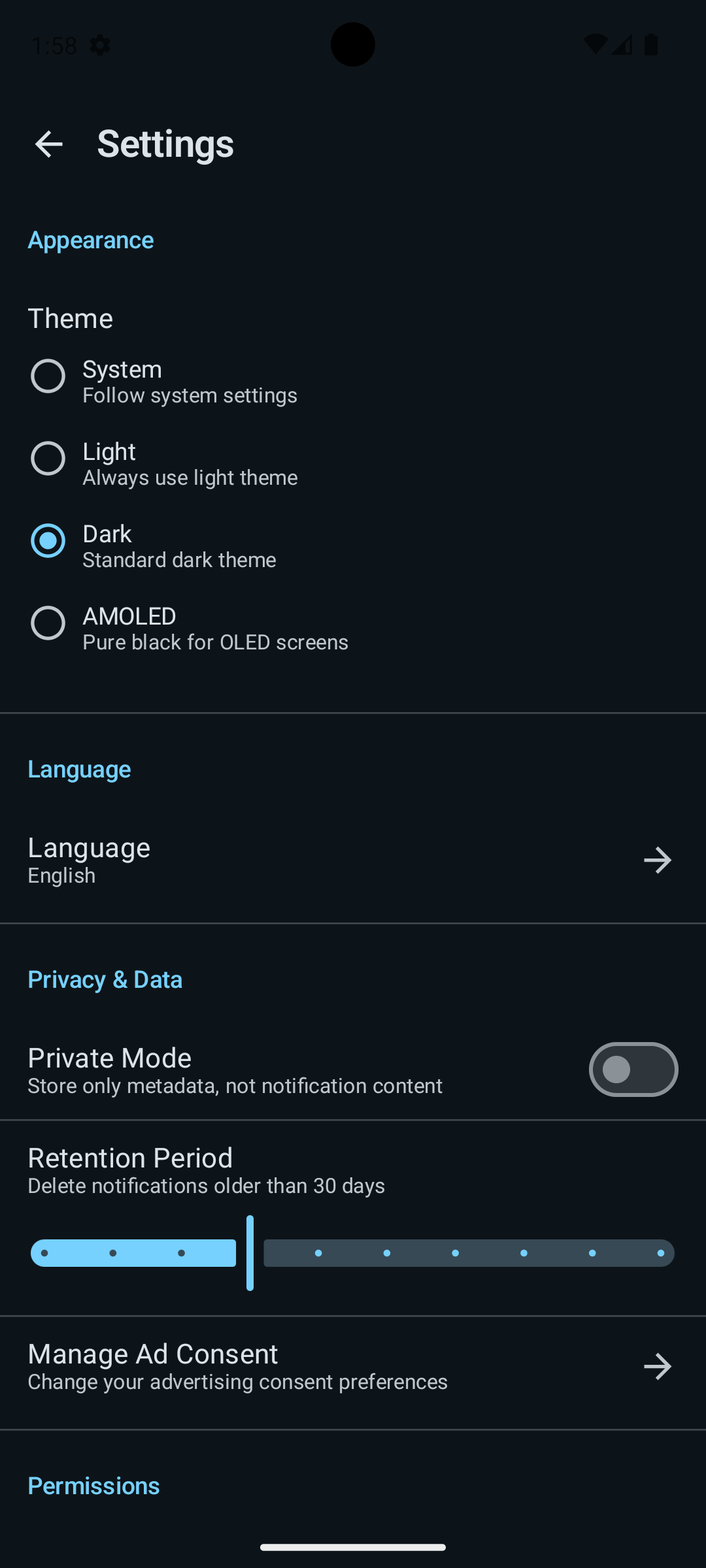The height and width of the screenshot is (1568, 706).
Task: Click the Appearance section header
Action: (x=90, y=240)
